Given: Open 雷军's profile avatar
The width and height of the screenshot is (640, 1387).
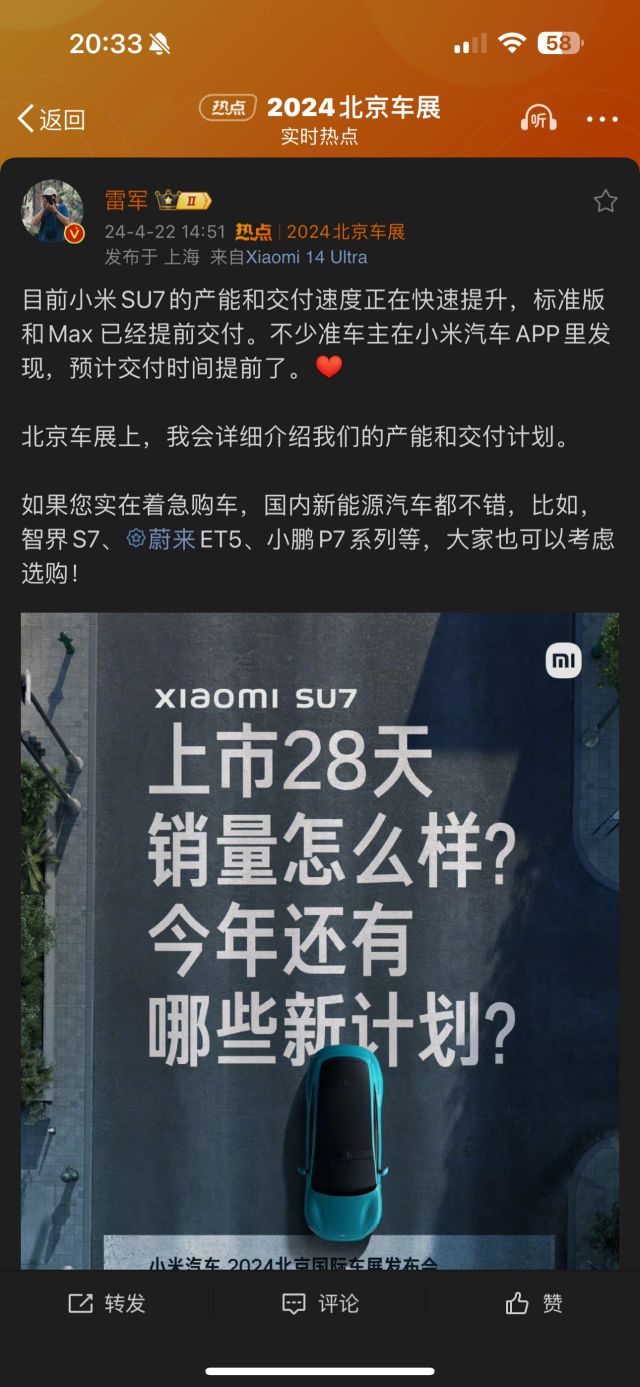Looking at the screenshot, I should pos(52,211).
